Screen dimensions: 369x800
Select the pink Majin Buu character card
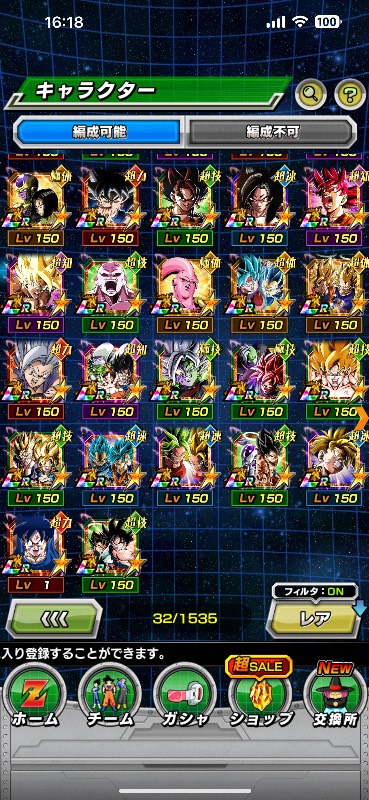pyautogui.click(x=185, y=293)
